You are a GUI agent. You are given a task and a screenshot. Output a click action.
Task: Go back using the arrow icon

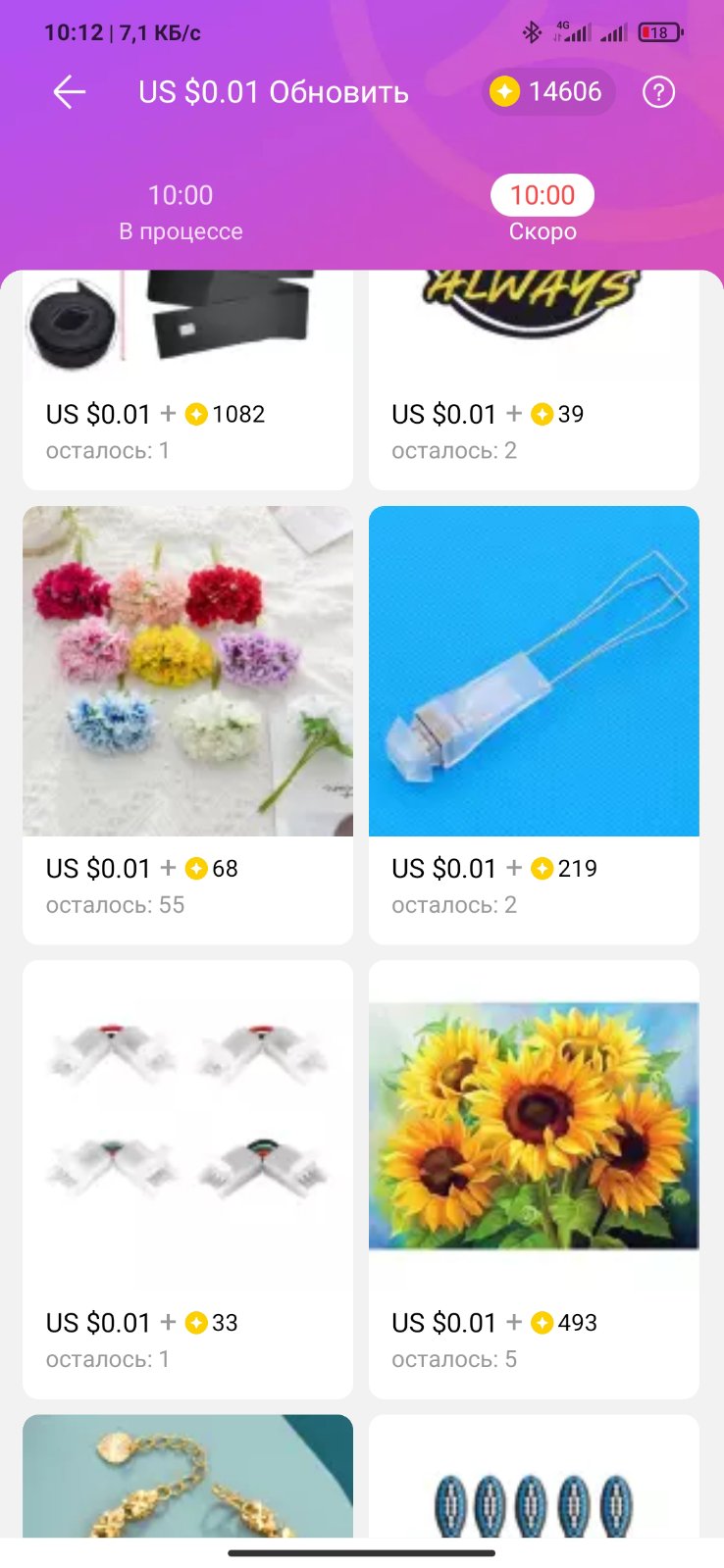[x=70, y=93]
